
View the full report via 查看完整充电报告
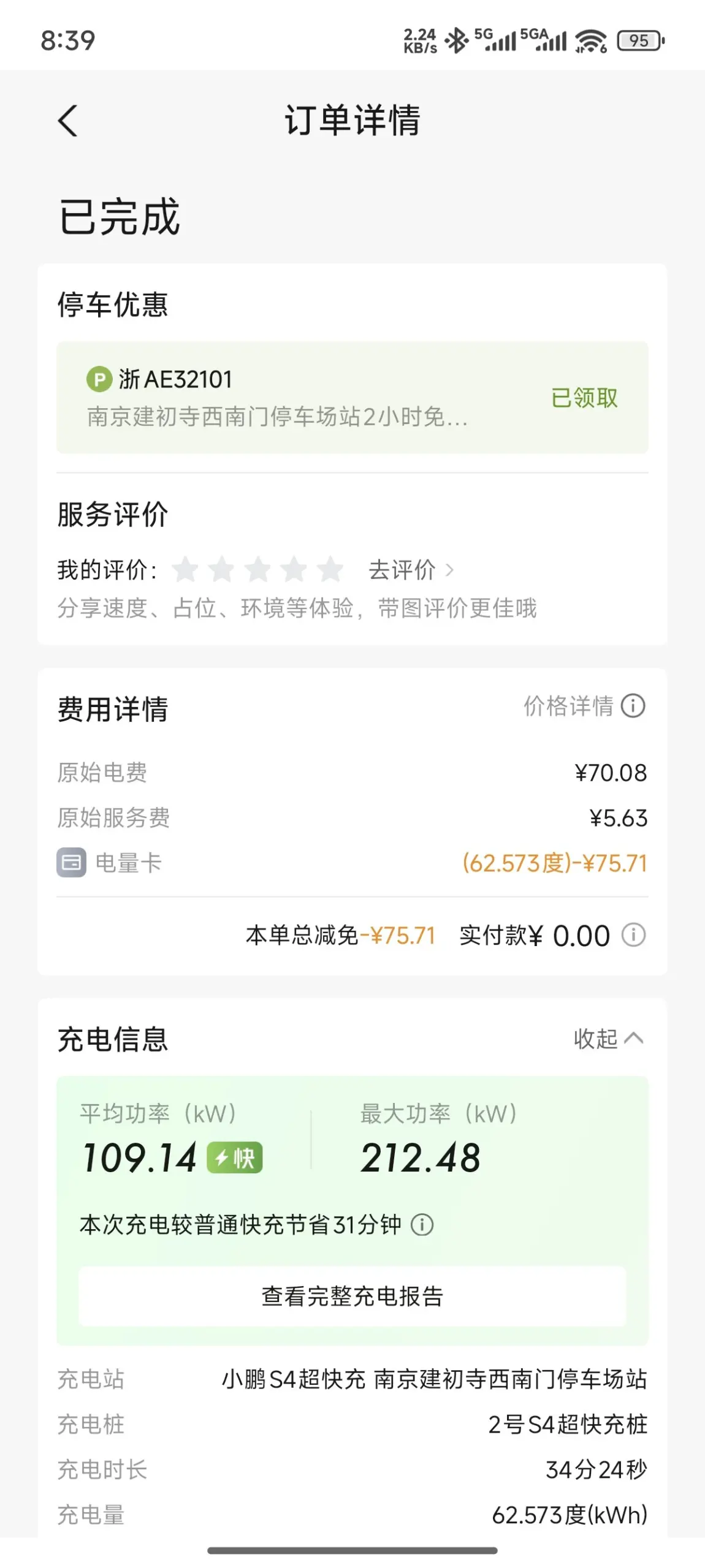352,1296
